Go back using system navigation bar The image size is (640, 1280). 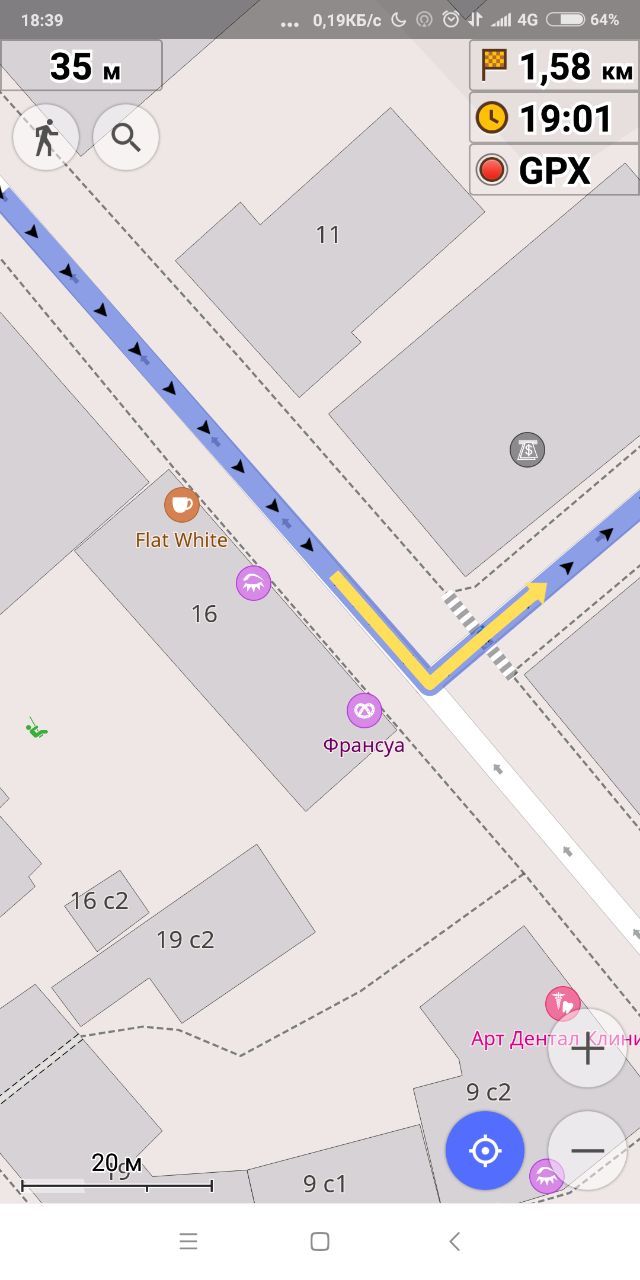pos(454,1241)
